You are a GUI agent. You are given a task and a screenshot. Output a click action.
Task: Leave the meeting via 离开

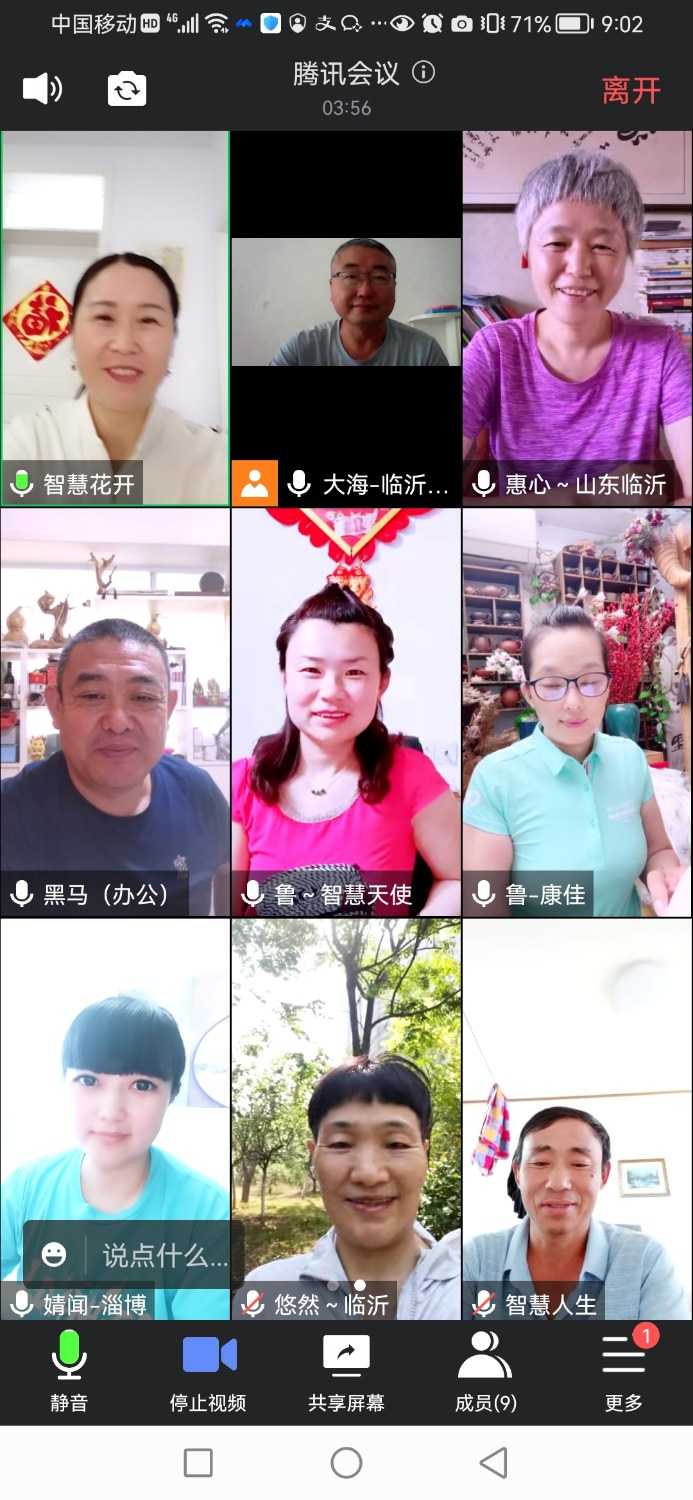pyautogui.click(x=631, y=91)
